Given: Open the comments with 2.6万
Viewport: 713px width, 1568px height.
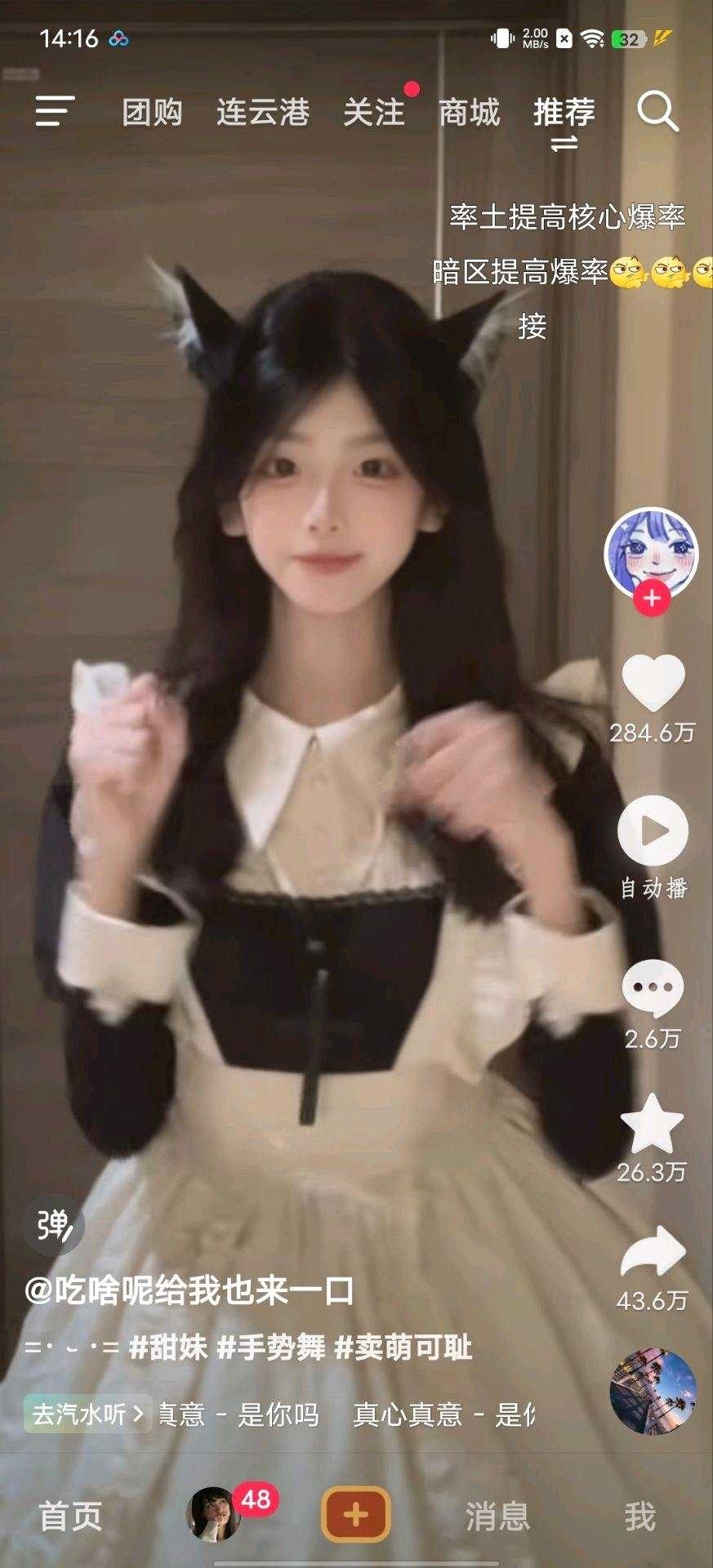Looking at the screenshot, I should 653,988.
